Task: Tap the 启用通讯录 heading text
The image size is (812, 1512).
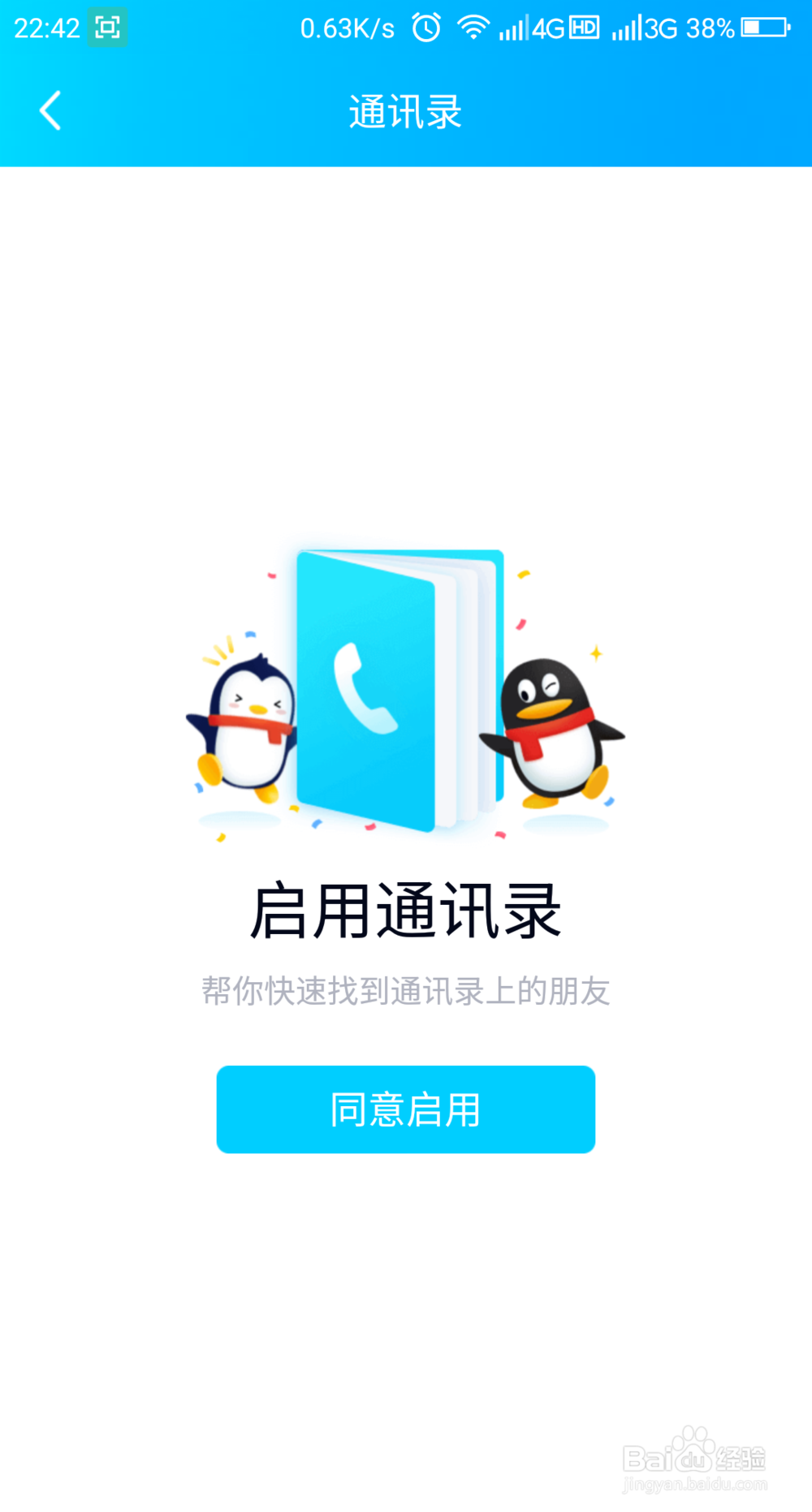Action: pos(406,909)
